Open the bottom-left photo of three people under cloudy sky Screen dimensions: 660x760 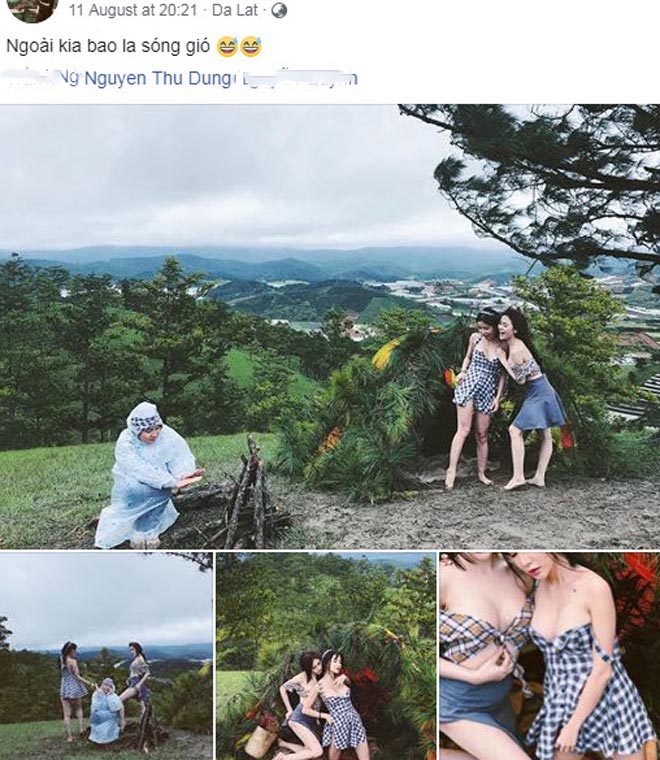[106, 655]
